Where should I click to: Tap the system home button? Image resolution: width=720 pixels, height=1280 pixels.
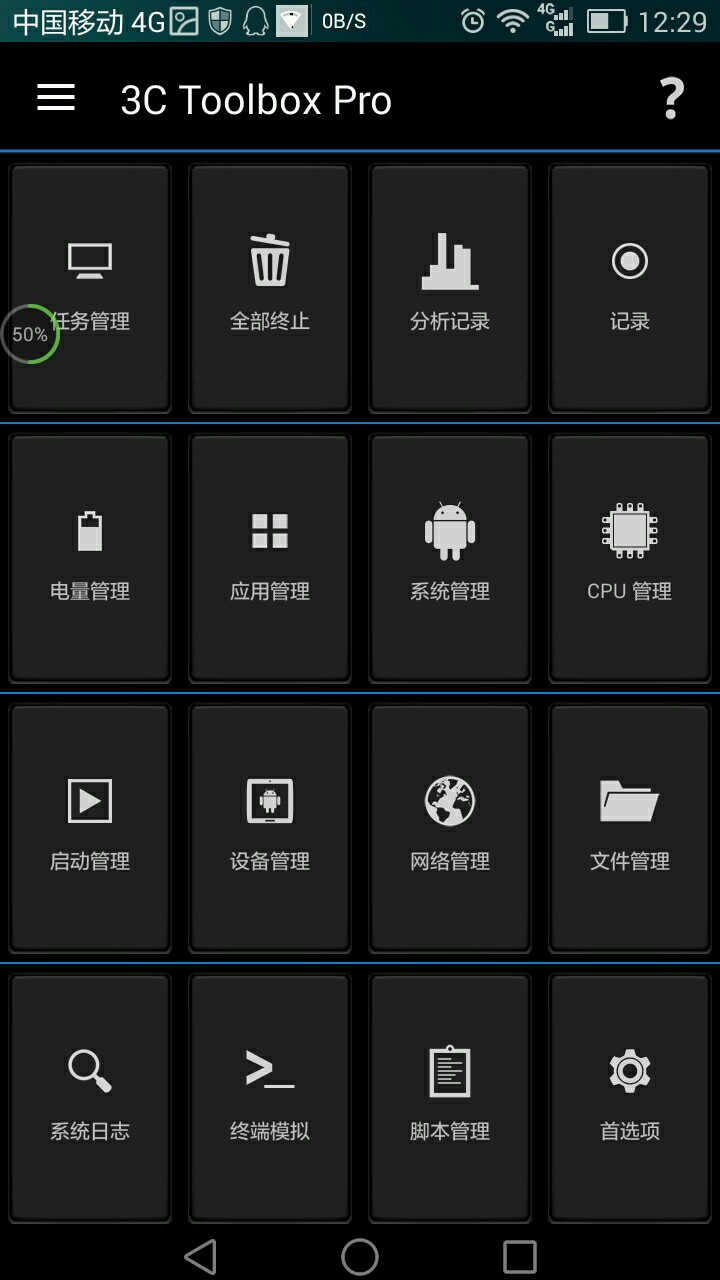[x=360, y=1256]
